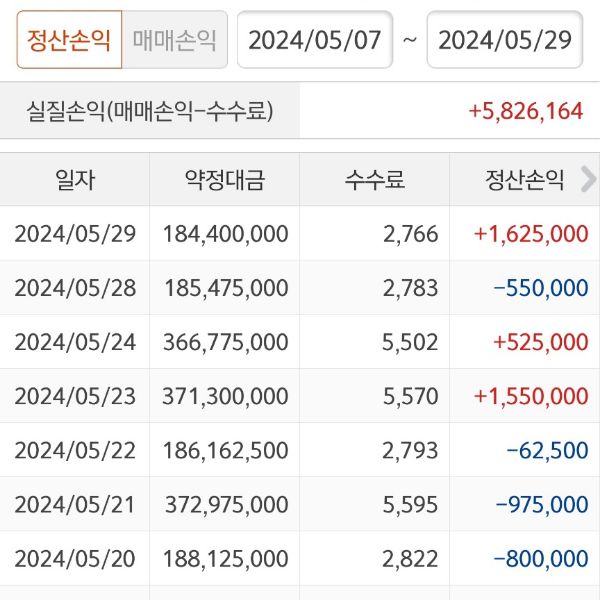
Task: Change the start date 2024/05/07
Action: pos(314,40)
